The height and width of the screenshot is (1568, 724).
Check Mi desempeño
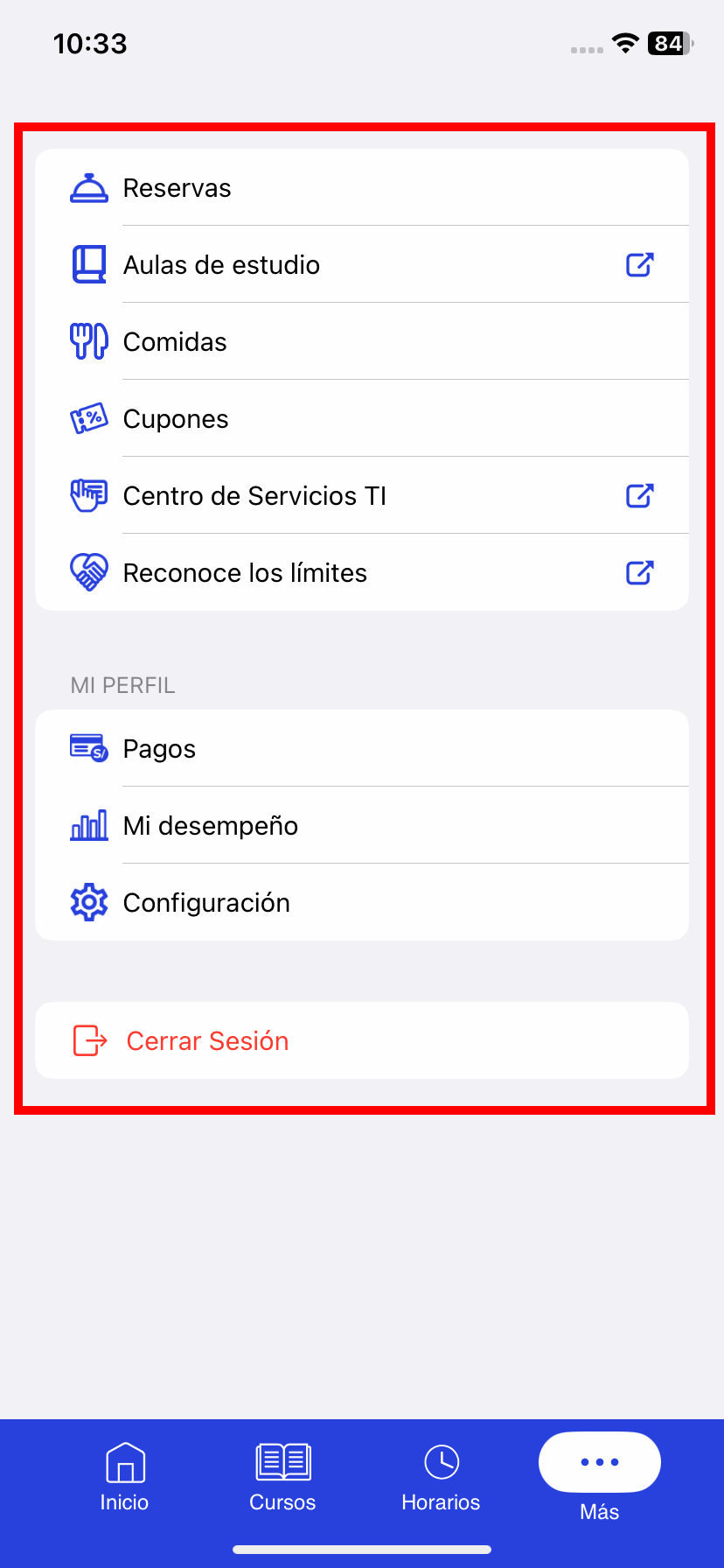pyautogui.click(x=362, y=826)
